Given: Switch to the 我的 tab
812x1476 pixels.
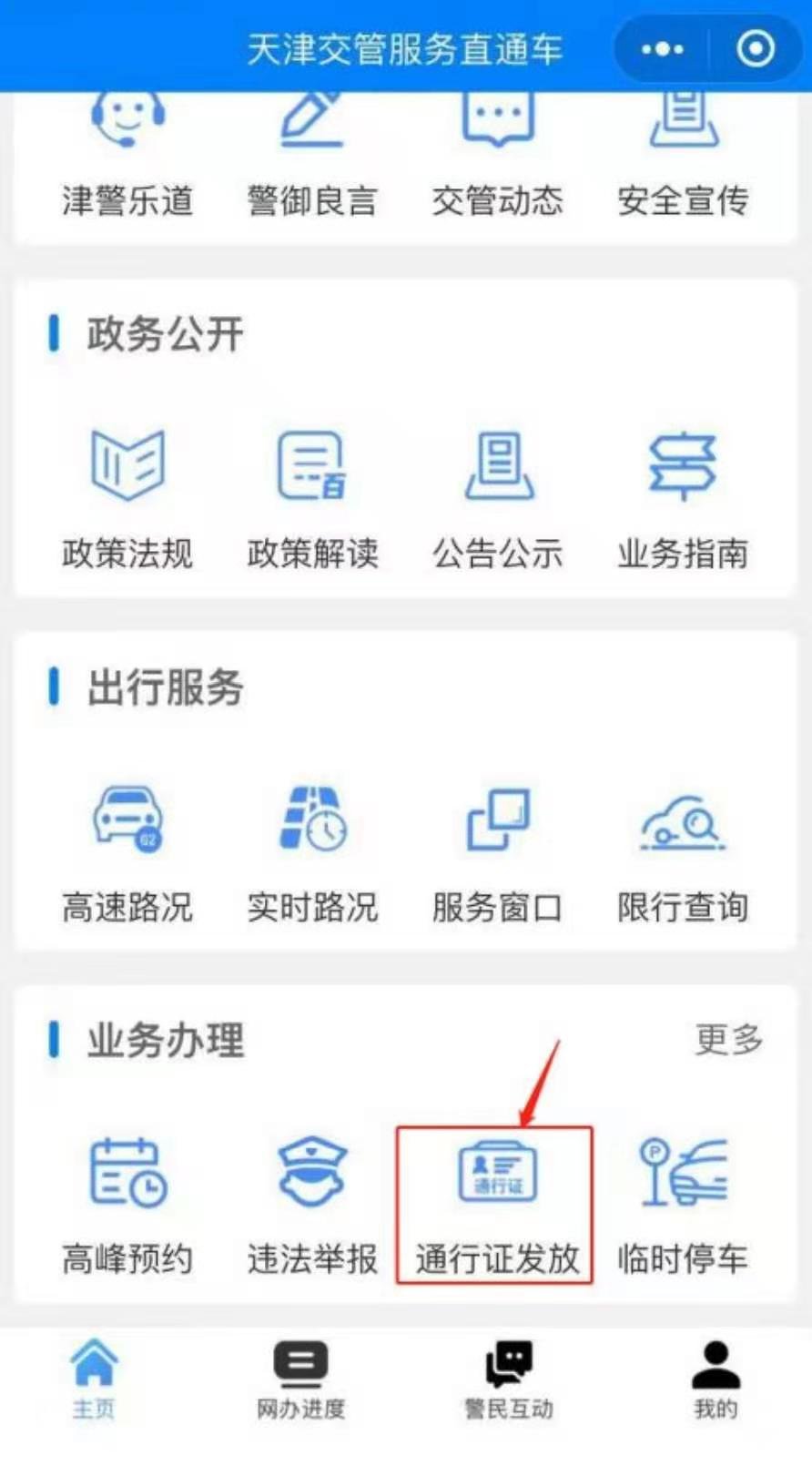Looking at the screenshot, I should (x=716, y=1380).
